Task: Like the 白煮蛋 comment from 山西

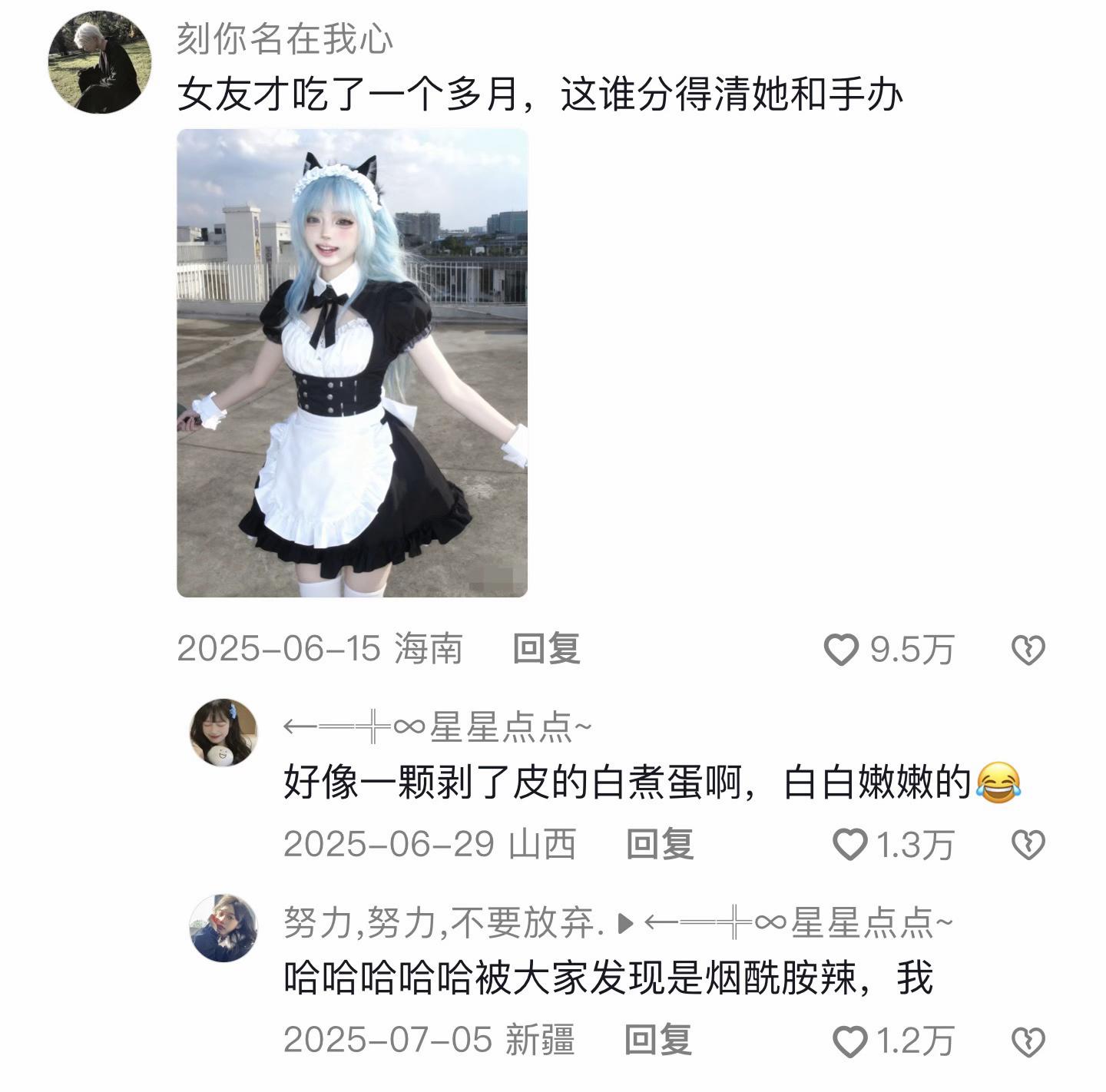Action: pos(849,845)
